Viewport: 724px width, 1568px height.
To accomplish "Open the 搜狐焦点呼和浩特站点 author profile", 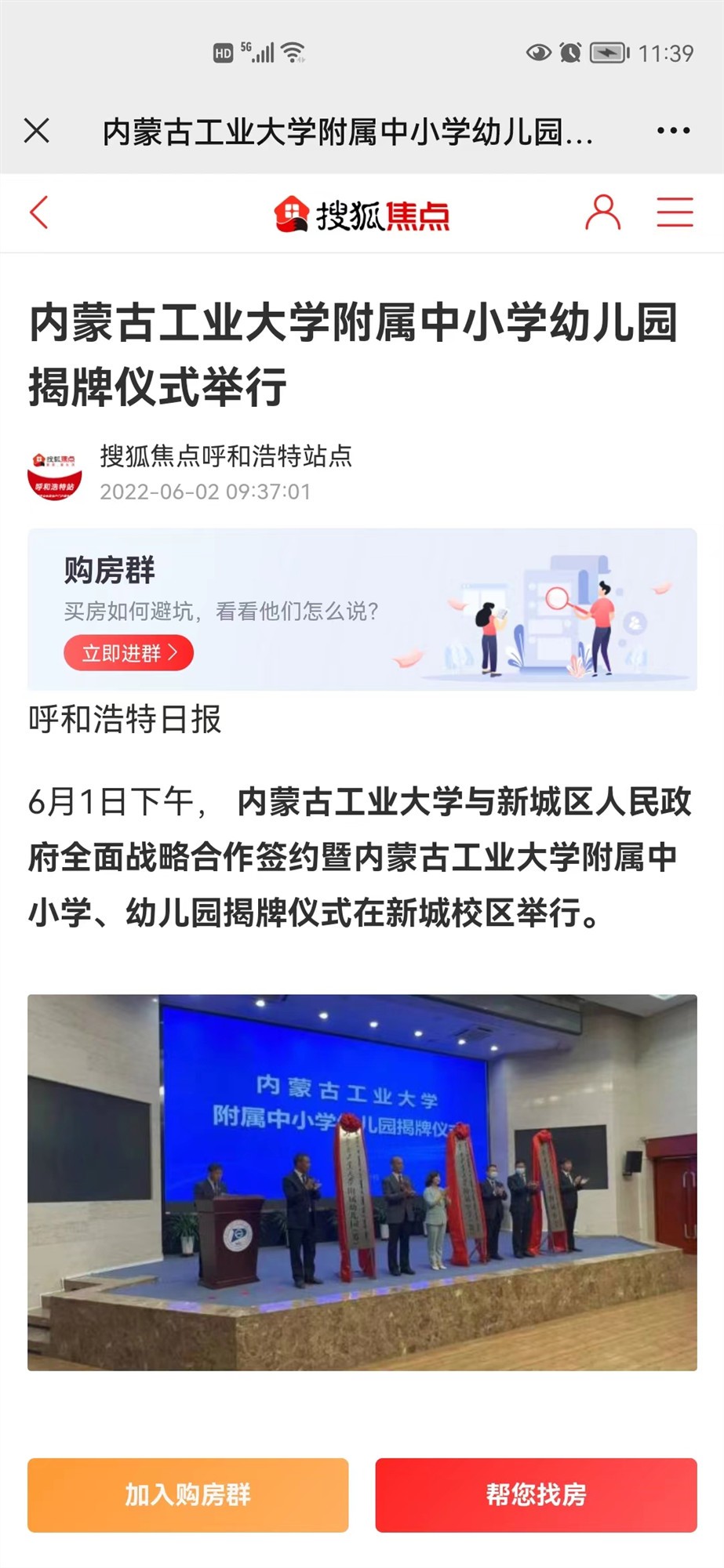I will pos(225,456).
